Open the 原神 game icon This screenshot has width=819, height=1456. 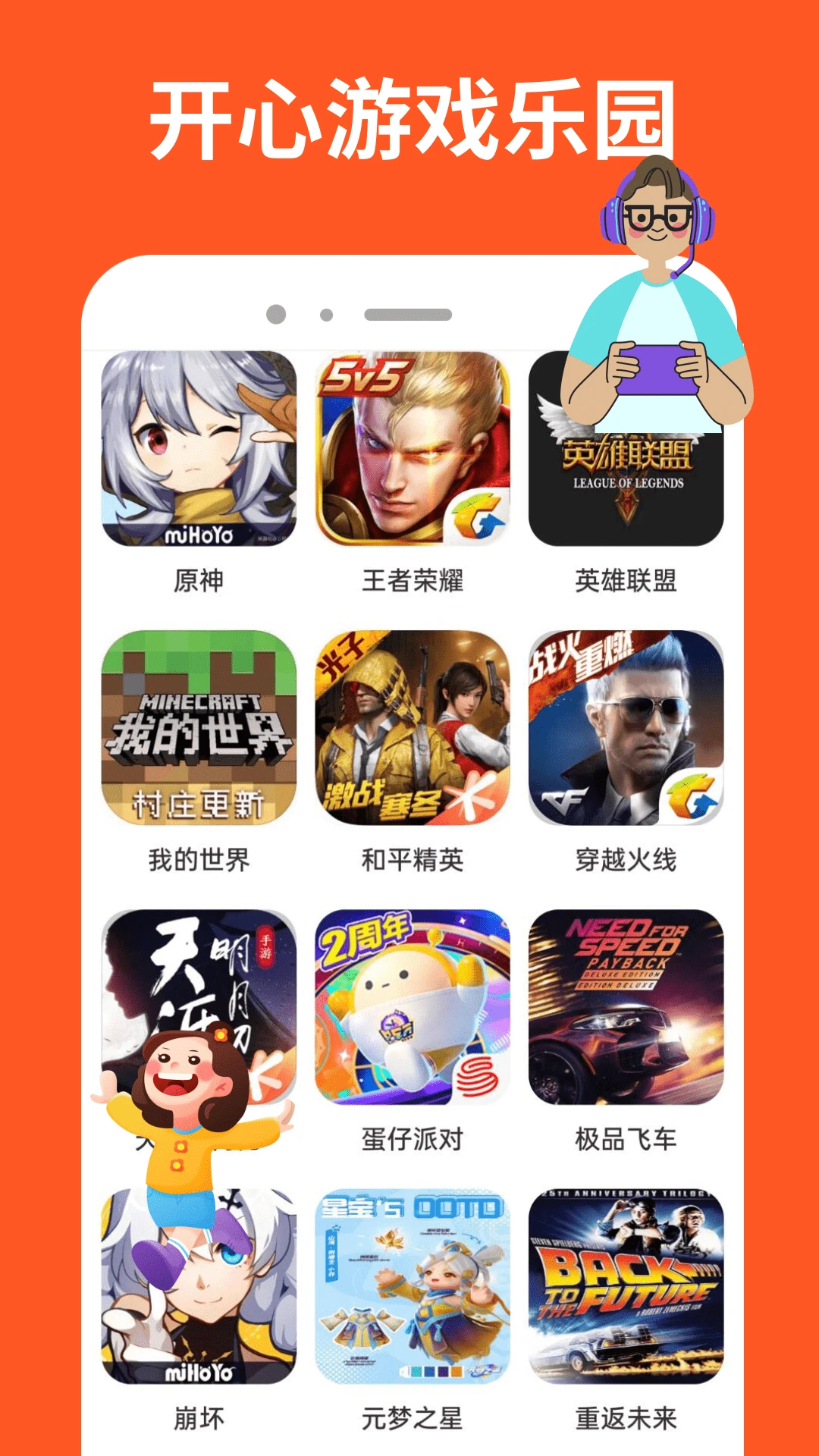(x=197, y=451)
